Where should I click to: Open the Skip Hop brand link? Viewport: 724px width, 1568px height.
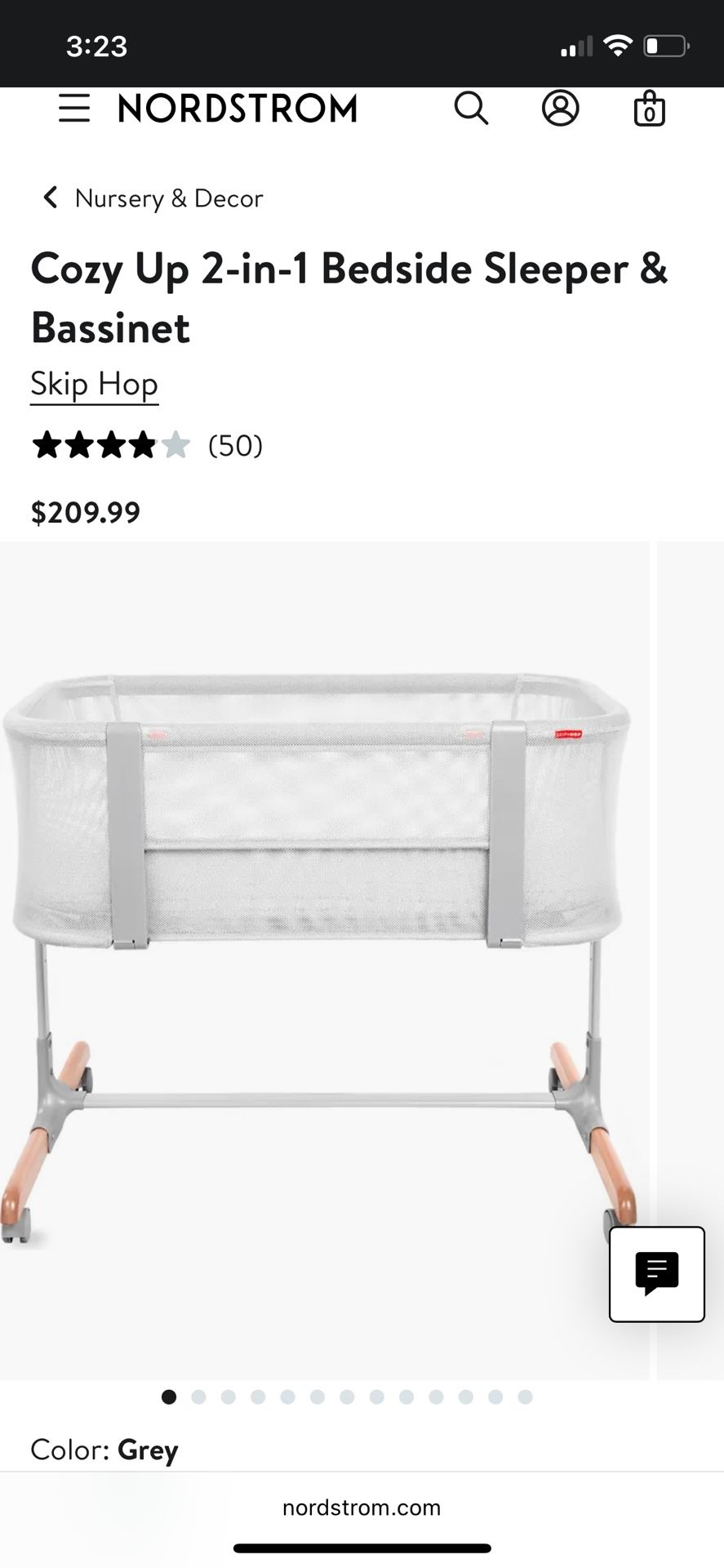click(94, 383)
